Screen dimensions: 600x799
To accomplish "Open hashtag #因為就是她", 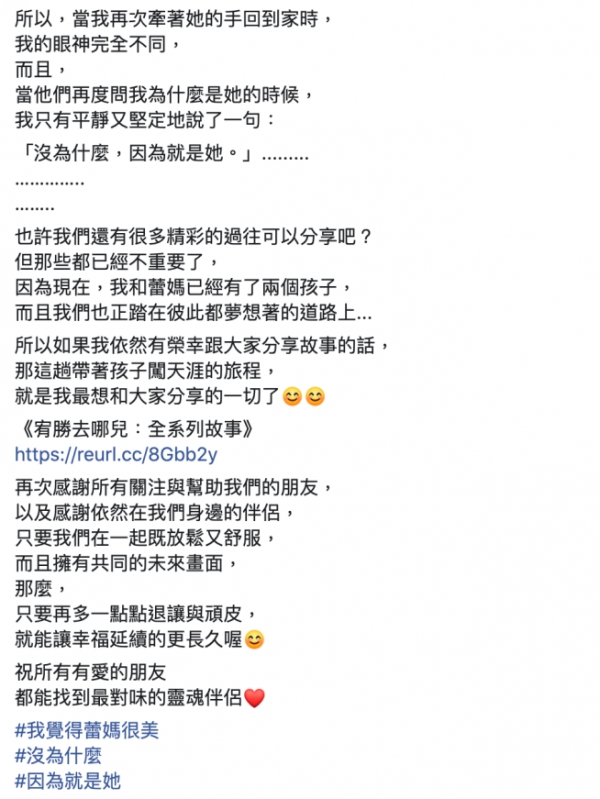I will click(x=68, y=781).
